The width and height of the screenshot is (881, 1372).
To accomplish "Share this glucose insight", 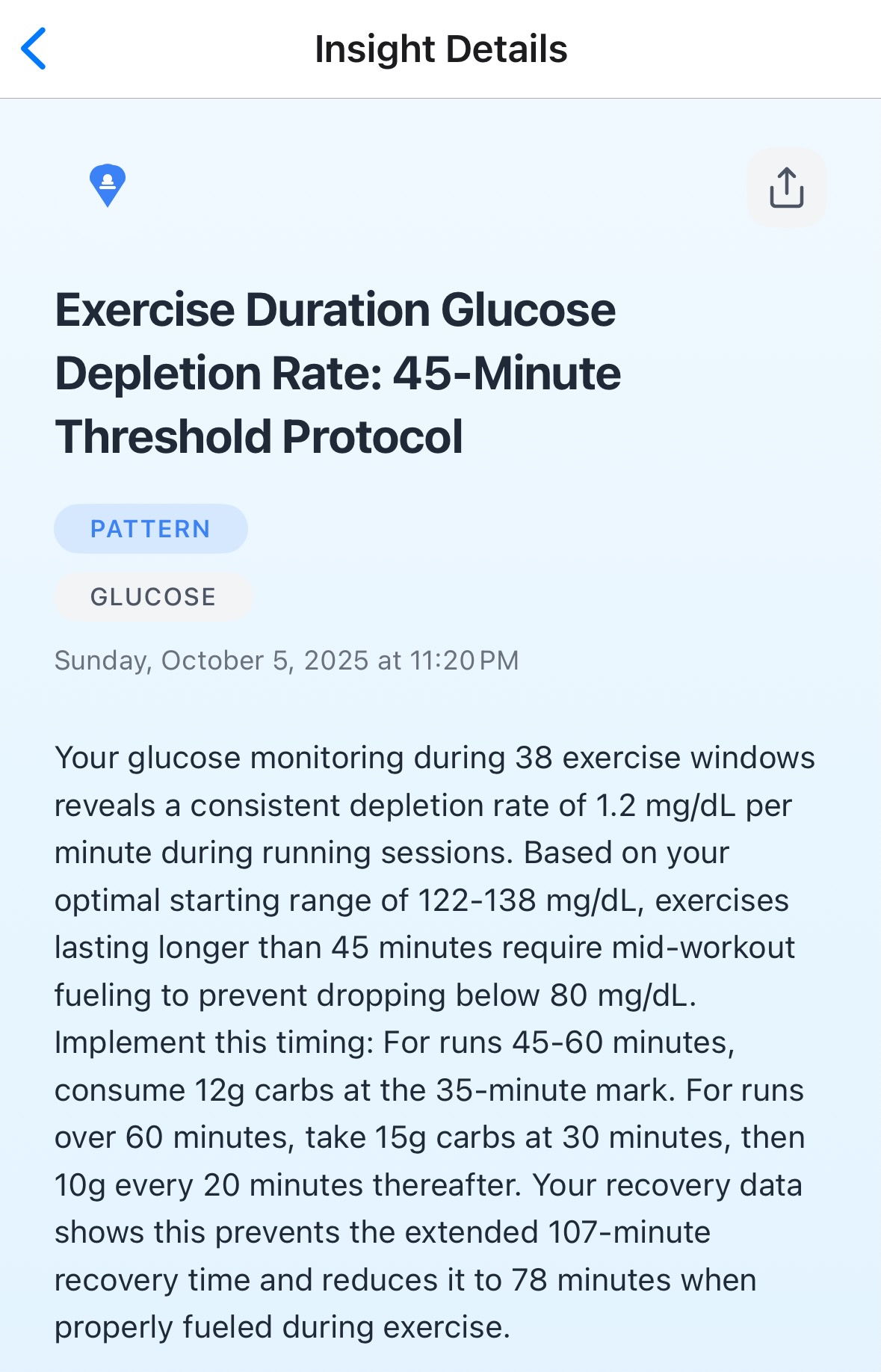I will pos(786,188).
